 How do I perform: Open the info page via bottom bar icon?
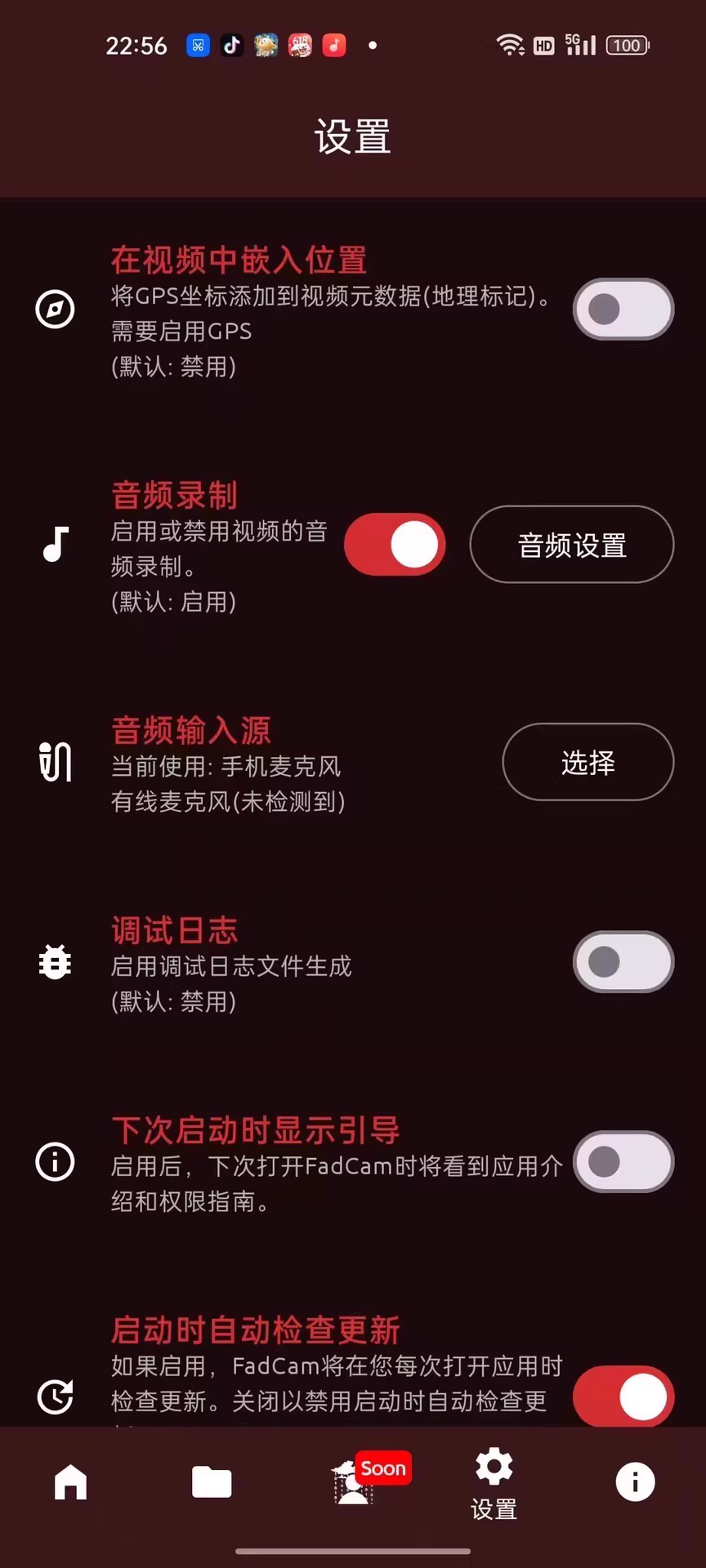[x=635, y=1481]
